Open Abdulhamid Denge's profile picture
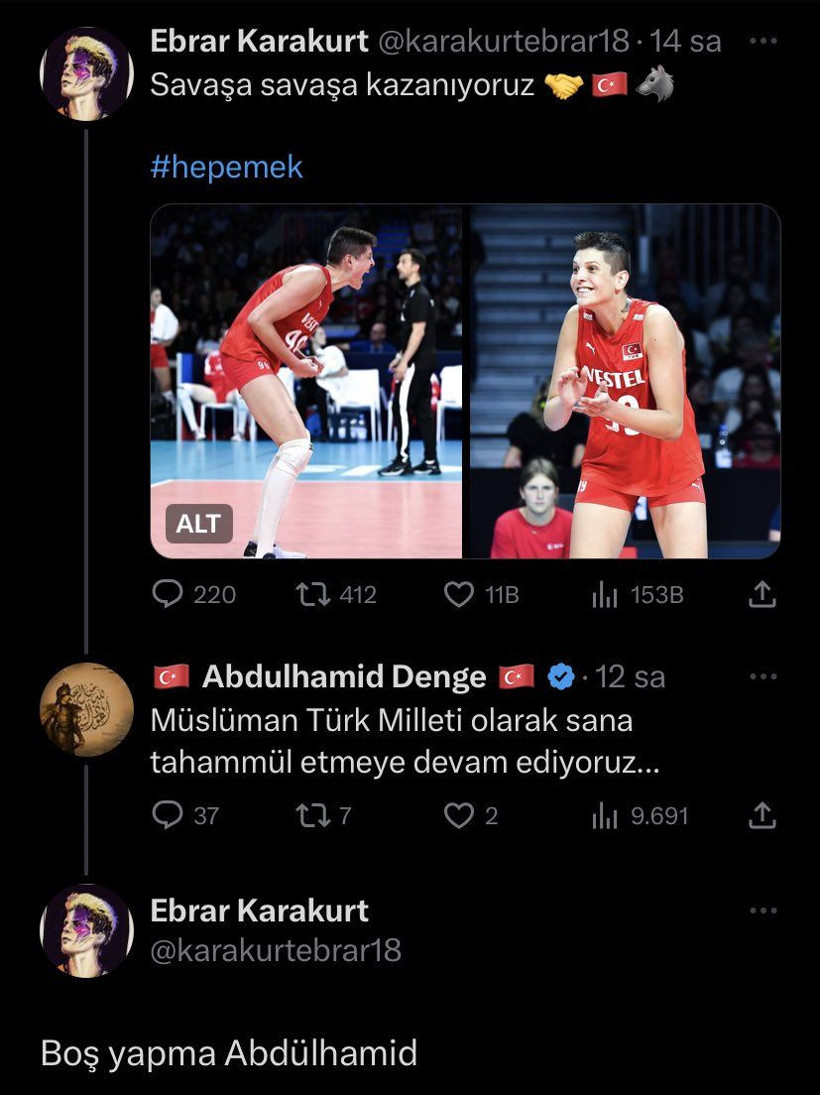This screenshot has height=1095, width=820. tap(86, 709)
